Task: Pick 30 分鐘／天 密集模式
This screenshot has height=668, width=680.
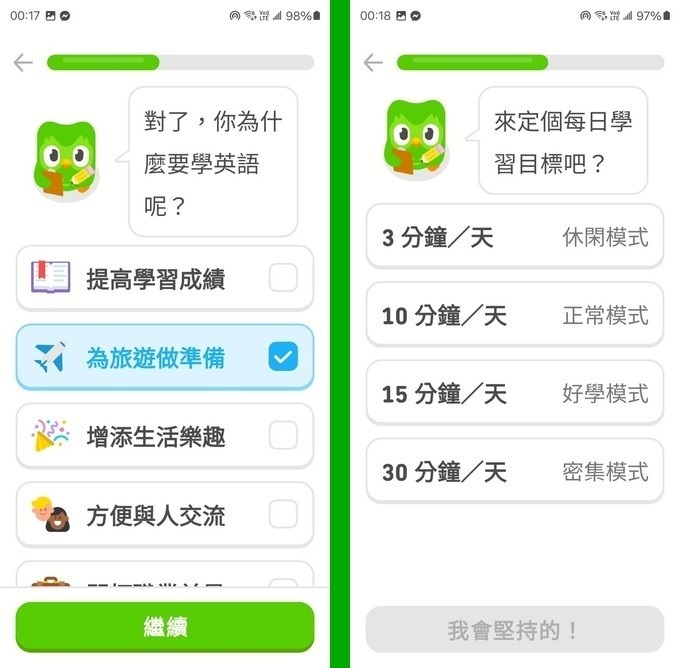Action: click(515, 472)
